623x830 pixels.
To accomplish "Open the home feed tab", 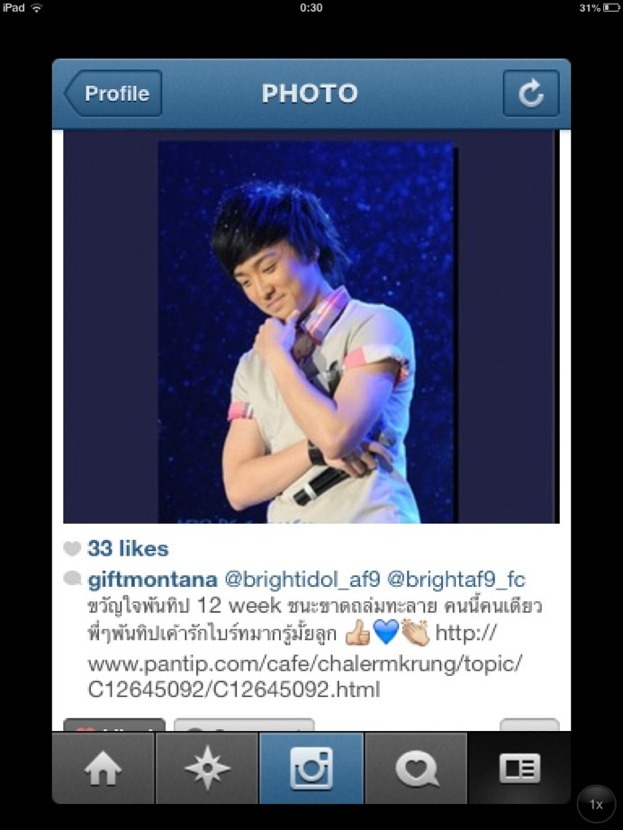I will (x=103, y=768).
